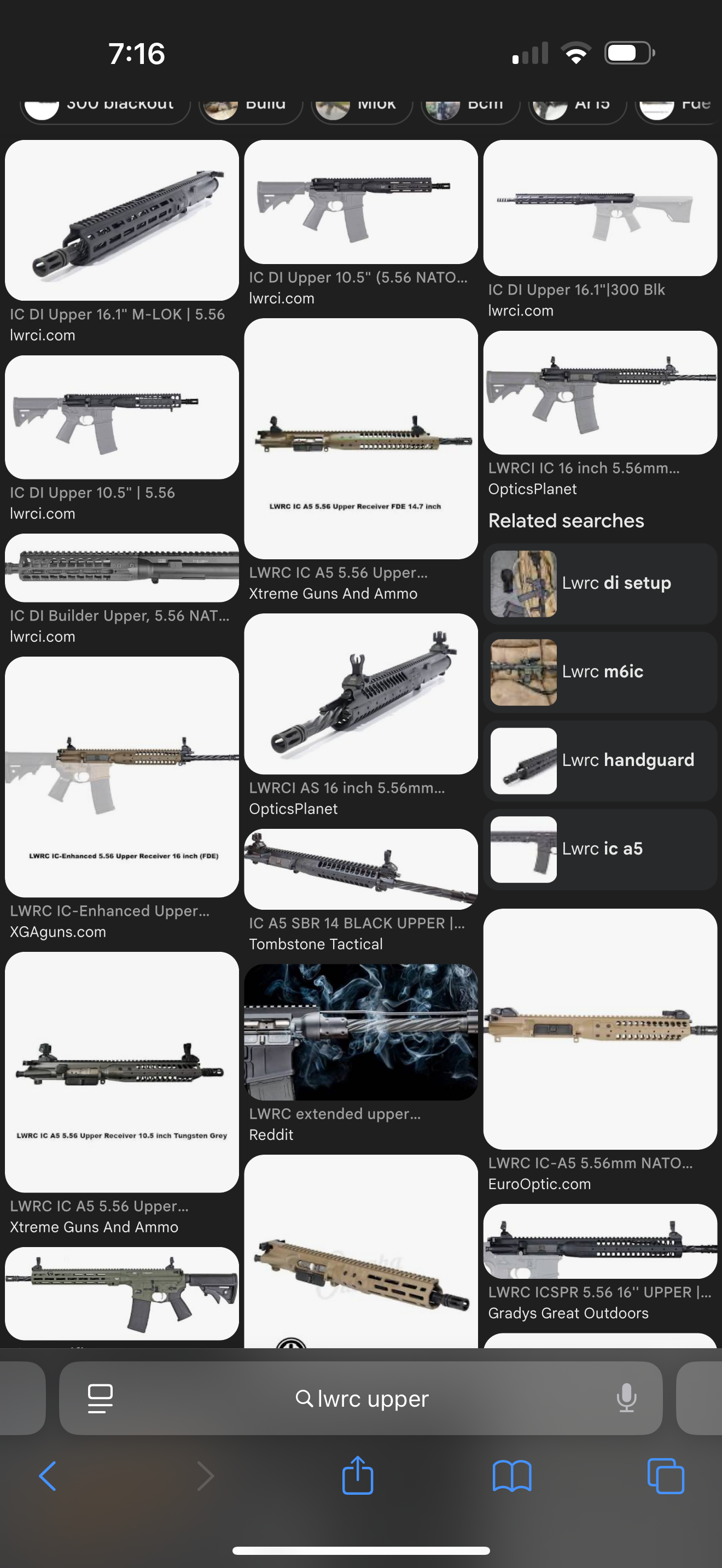Viewport: 722px width, 1568px height.
Task: Open IC DI Upper 10.5" (5.56 NATO) result
Action: click(x=360, y=202)
